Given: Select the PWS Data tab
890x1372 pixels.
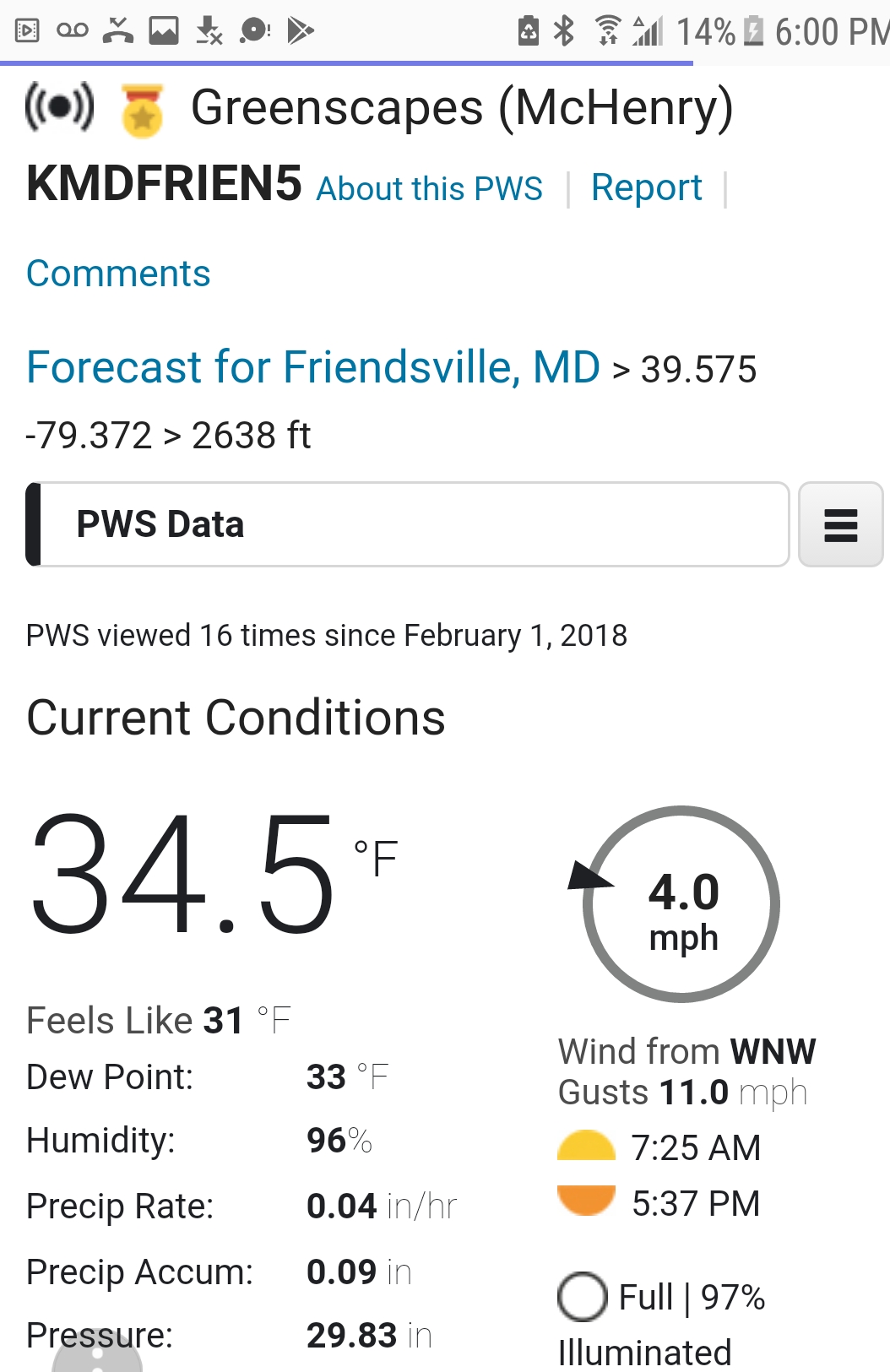Looking at the screenshot, I should (408, 524).
